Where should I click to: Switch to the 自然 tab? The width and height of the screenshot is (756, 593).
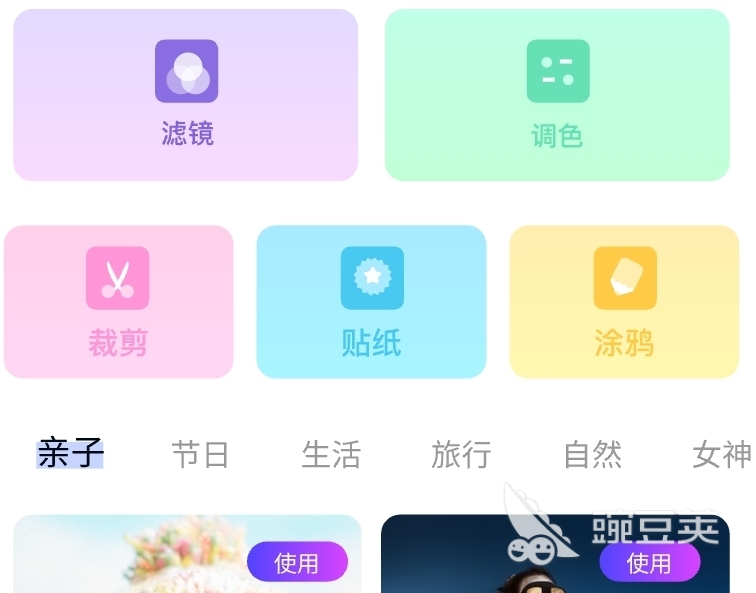592,454
